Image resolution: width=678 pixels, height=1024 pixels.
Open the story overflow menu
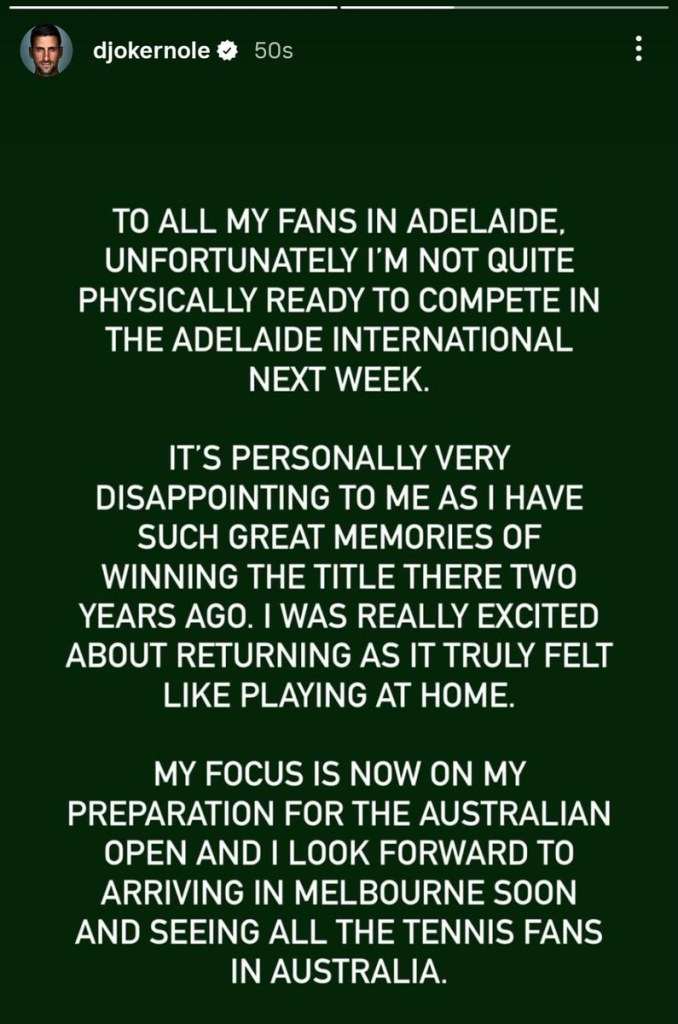tap(640, 49)
